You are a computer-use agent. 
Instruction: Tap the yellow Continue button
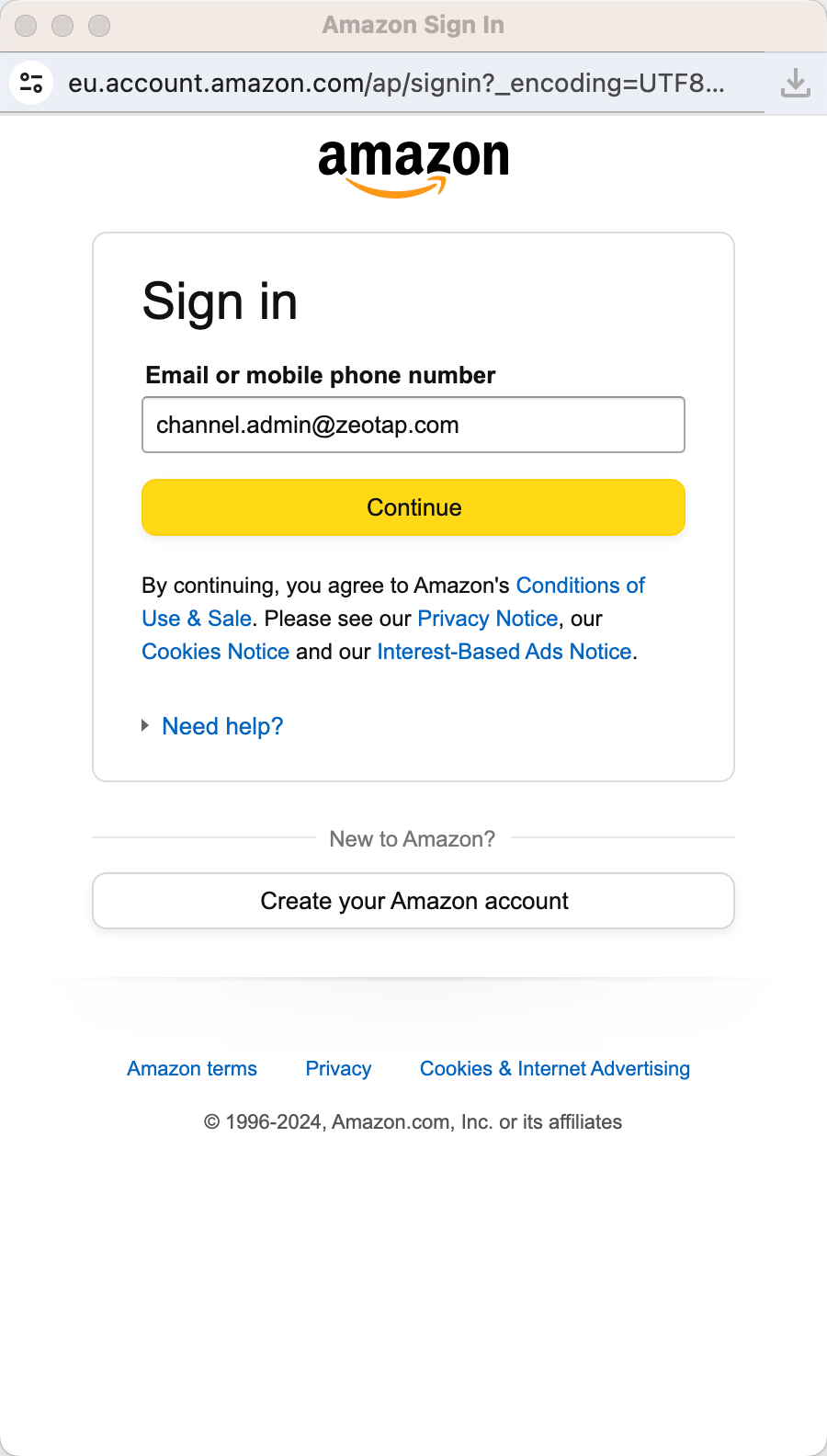(413, 507)
